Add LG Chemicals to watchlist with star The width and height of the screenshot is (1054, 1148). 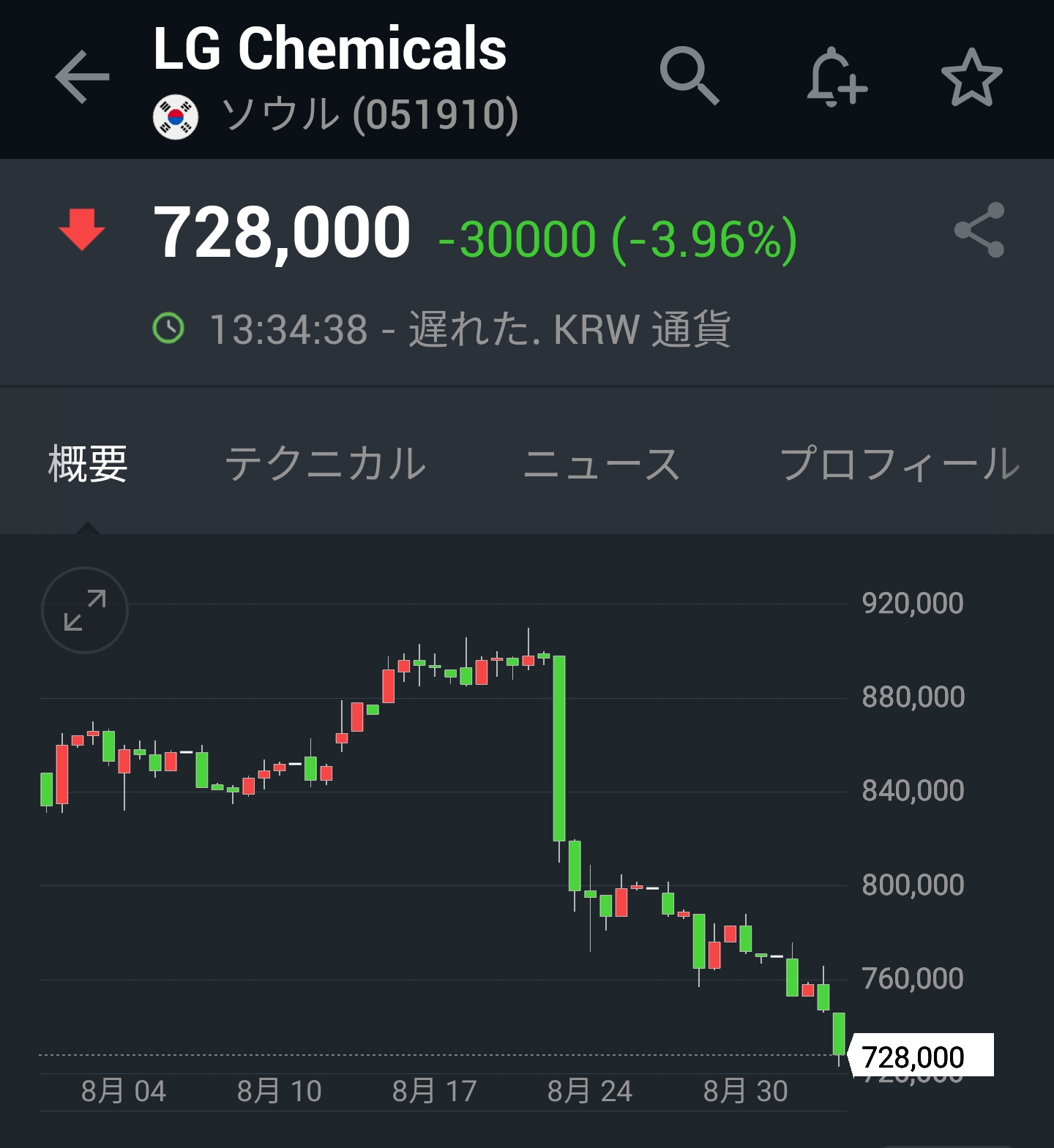click(x=971, y=77)
